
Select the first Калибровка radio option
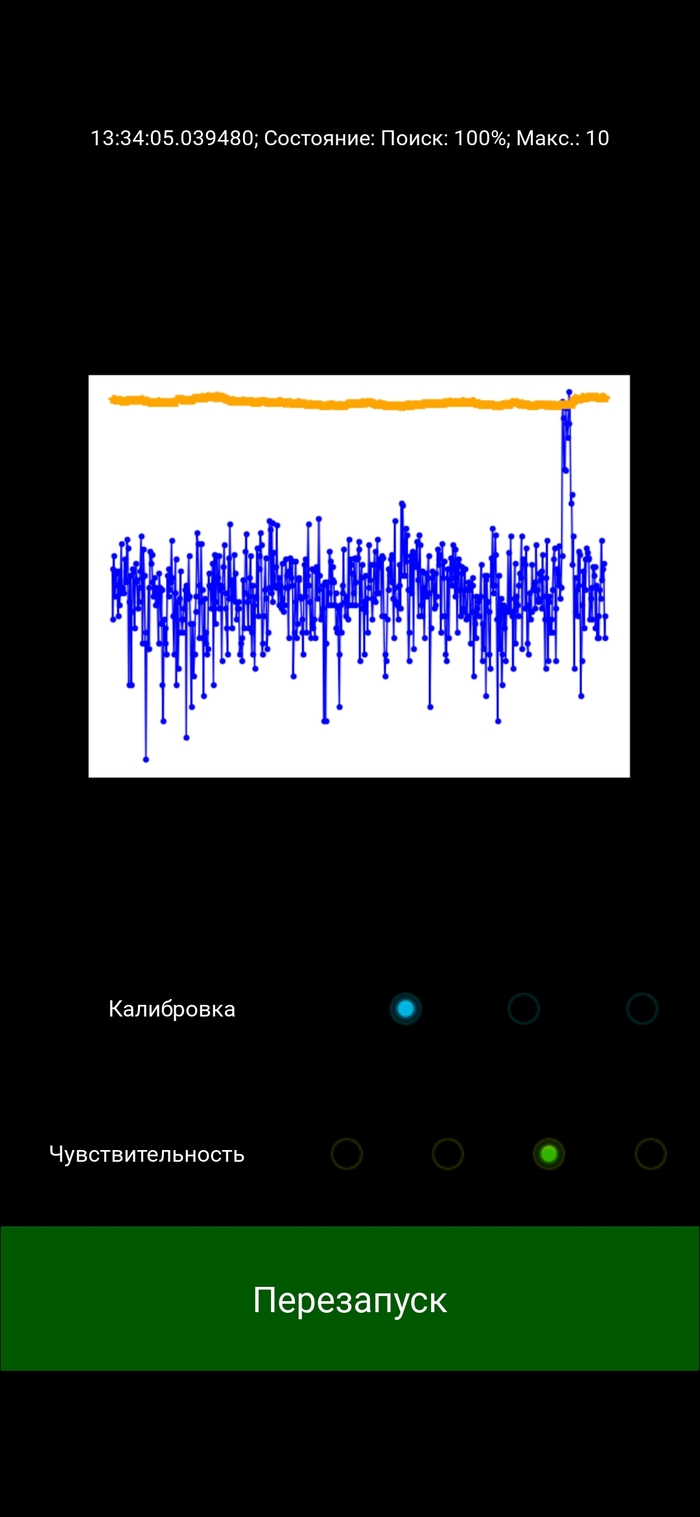point(405,1009)
